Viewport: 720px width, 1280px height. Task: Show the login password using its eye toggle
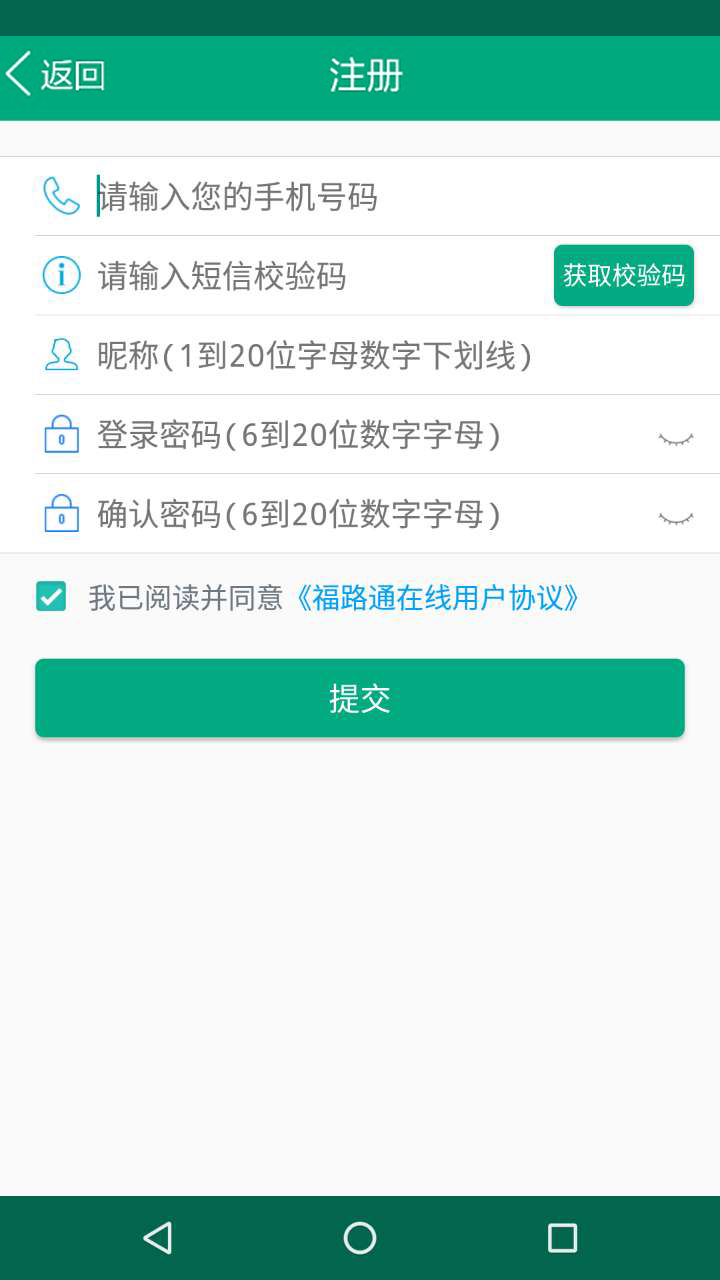677,437
